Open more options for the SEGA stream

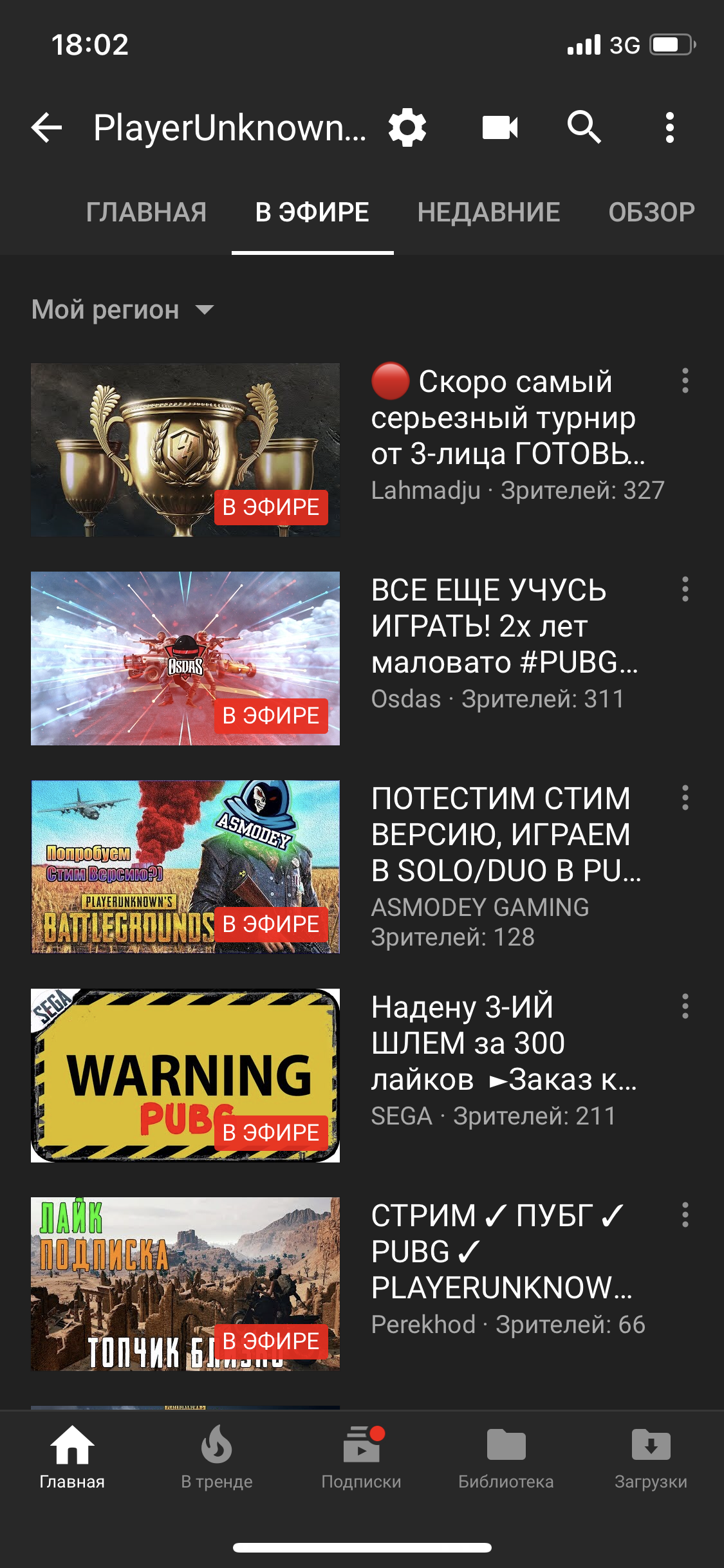click(x=685, y=1007)
